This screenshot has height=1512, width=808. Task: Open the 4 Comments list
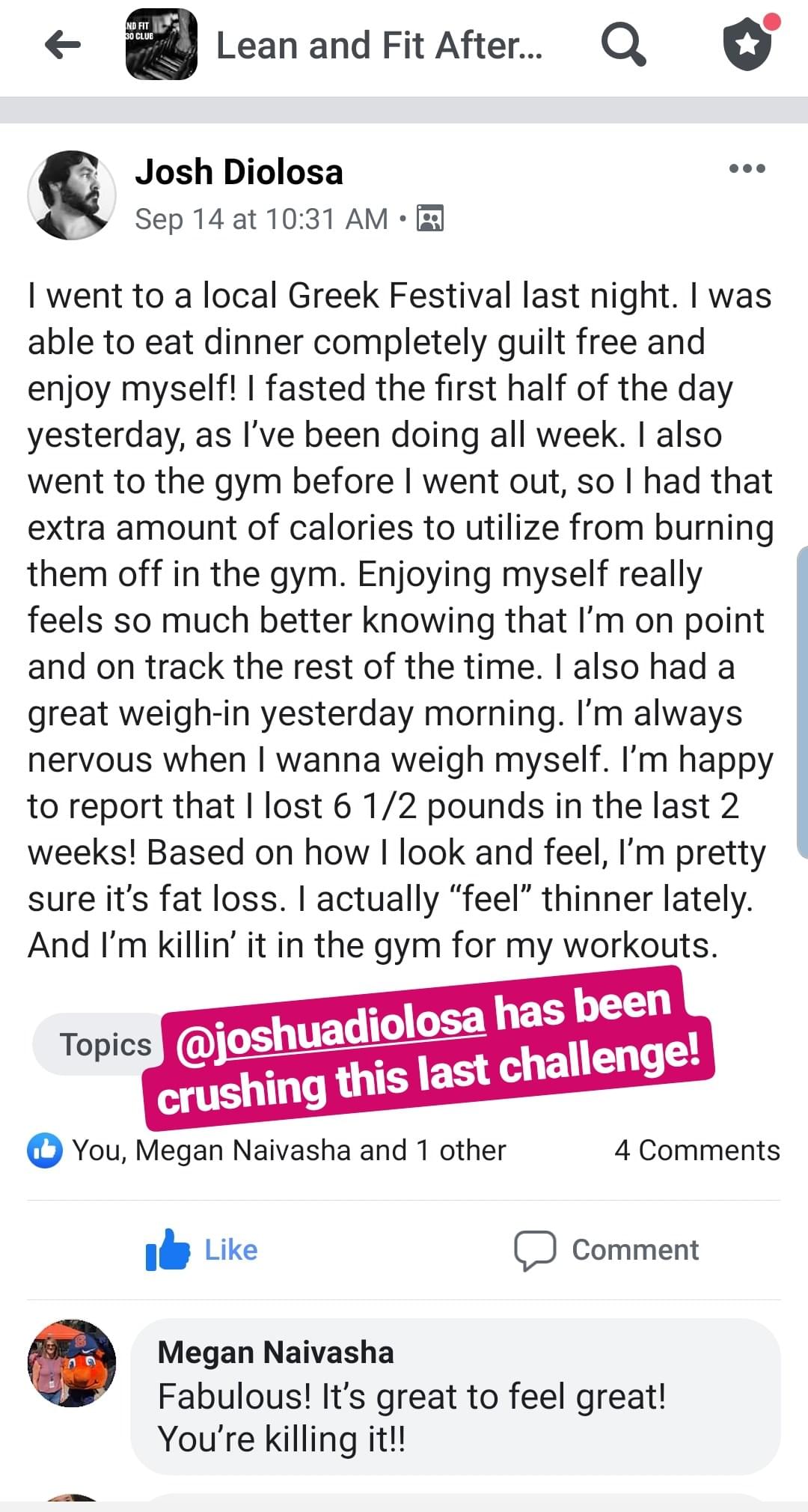697,1150
